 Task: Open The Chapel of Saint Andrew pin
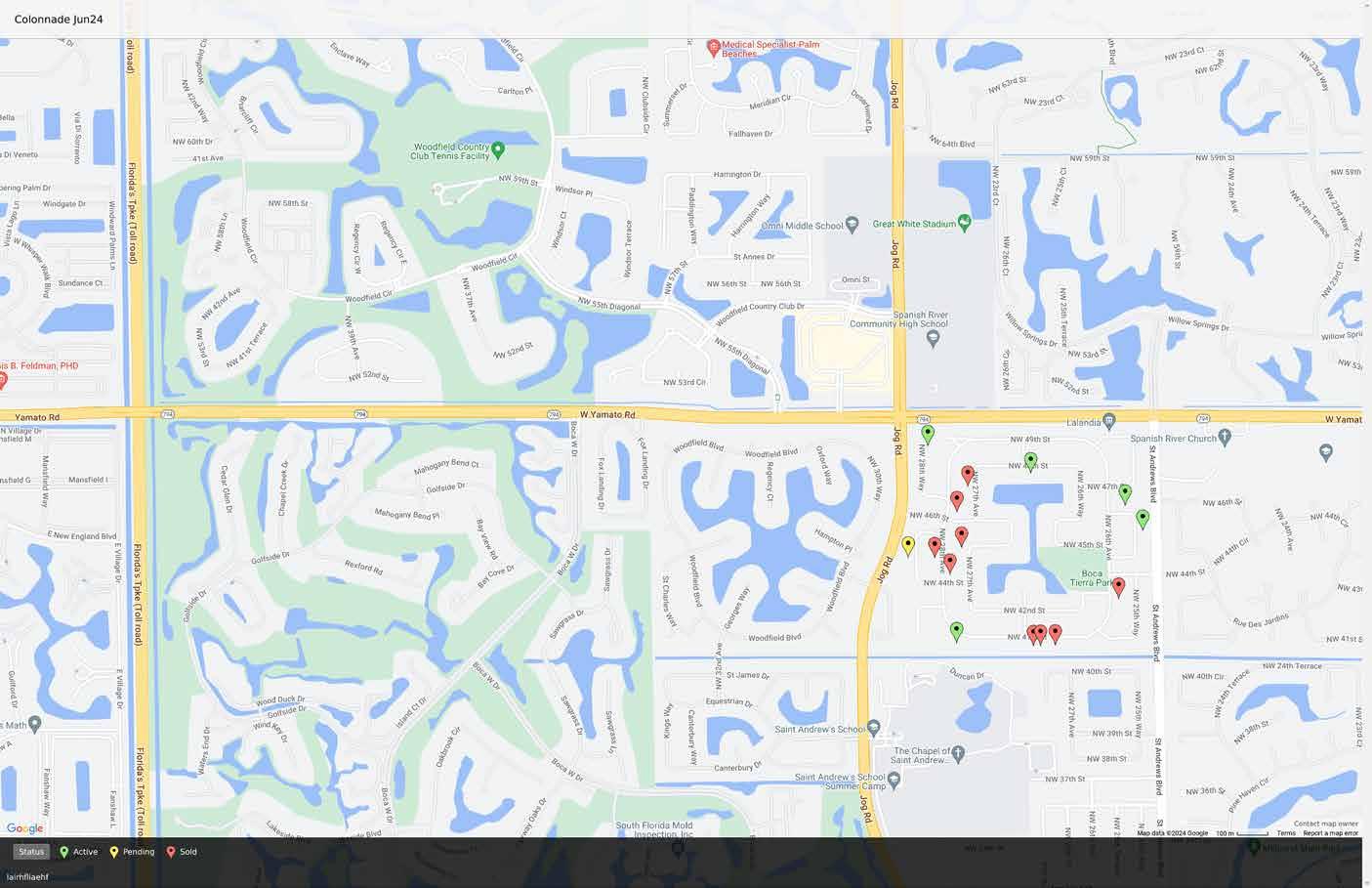pyautogui.click(x=958, y=753)
